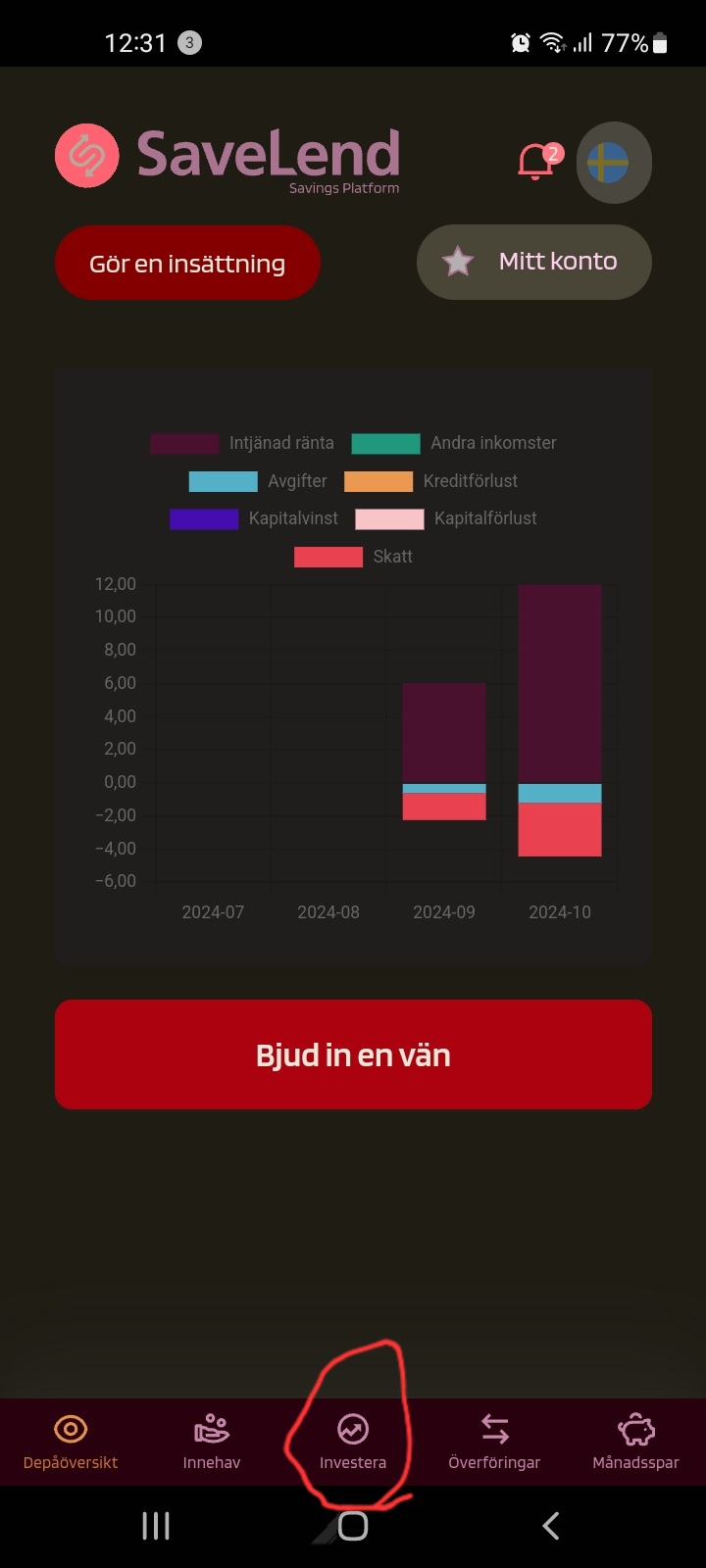Switch to Depåöversikt tab
Screen dimensions: 706x1568
click(x=71, y=1442)
